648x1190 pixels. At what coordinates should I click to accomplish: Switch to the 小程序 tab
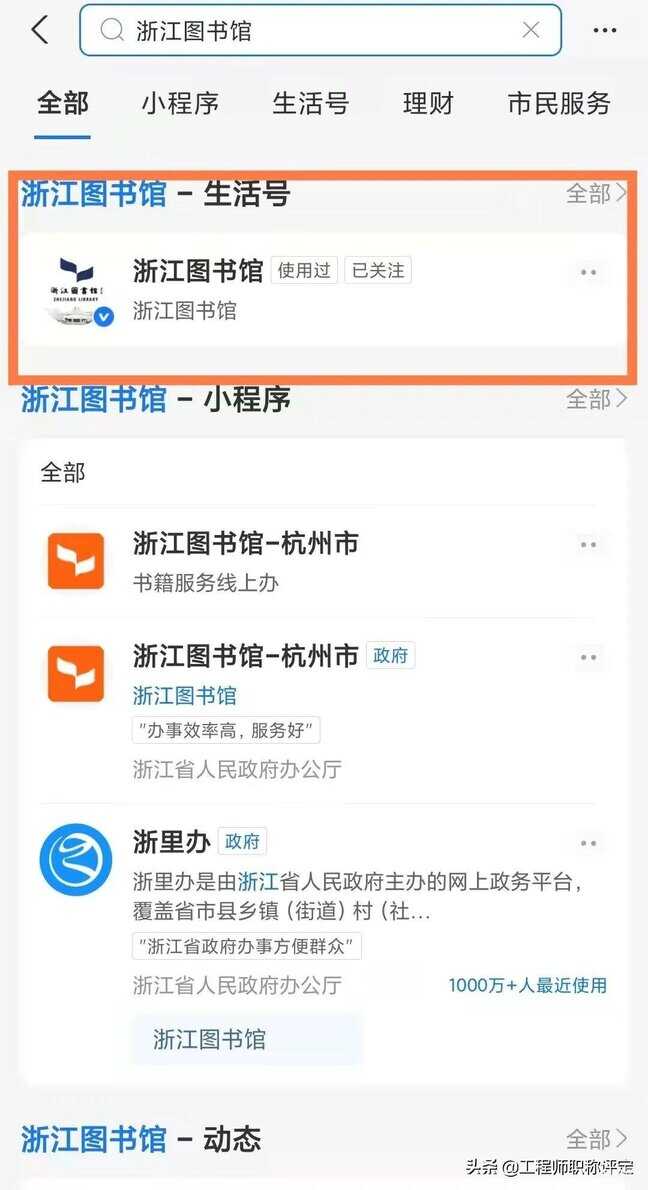coord(180,103)
